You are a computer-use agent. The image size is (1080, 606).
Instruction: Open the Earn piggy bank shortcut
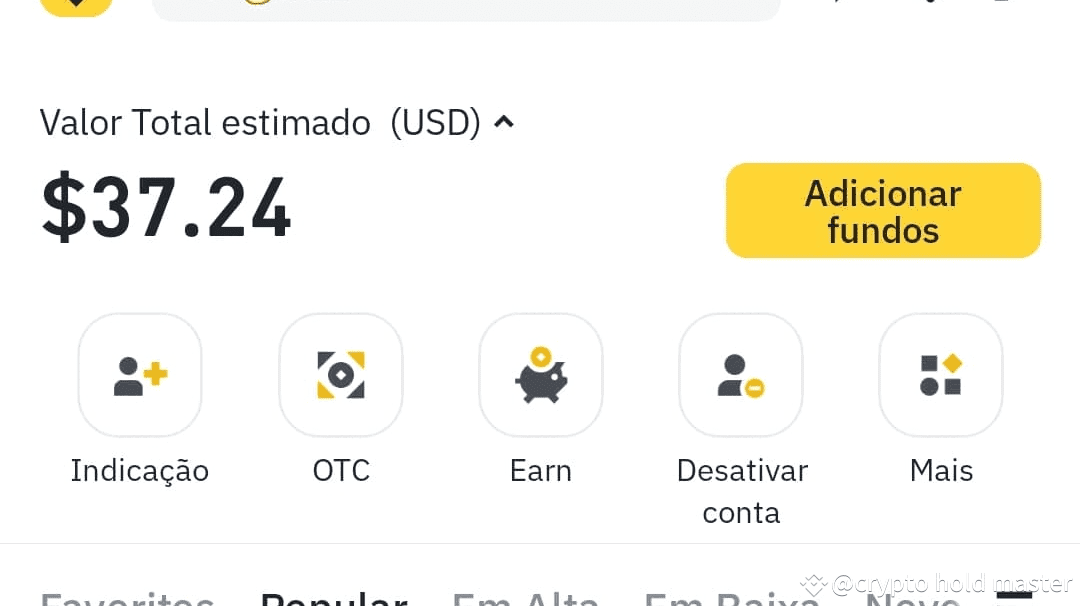point(541,375)
